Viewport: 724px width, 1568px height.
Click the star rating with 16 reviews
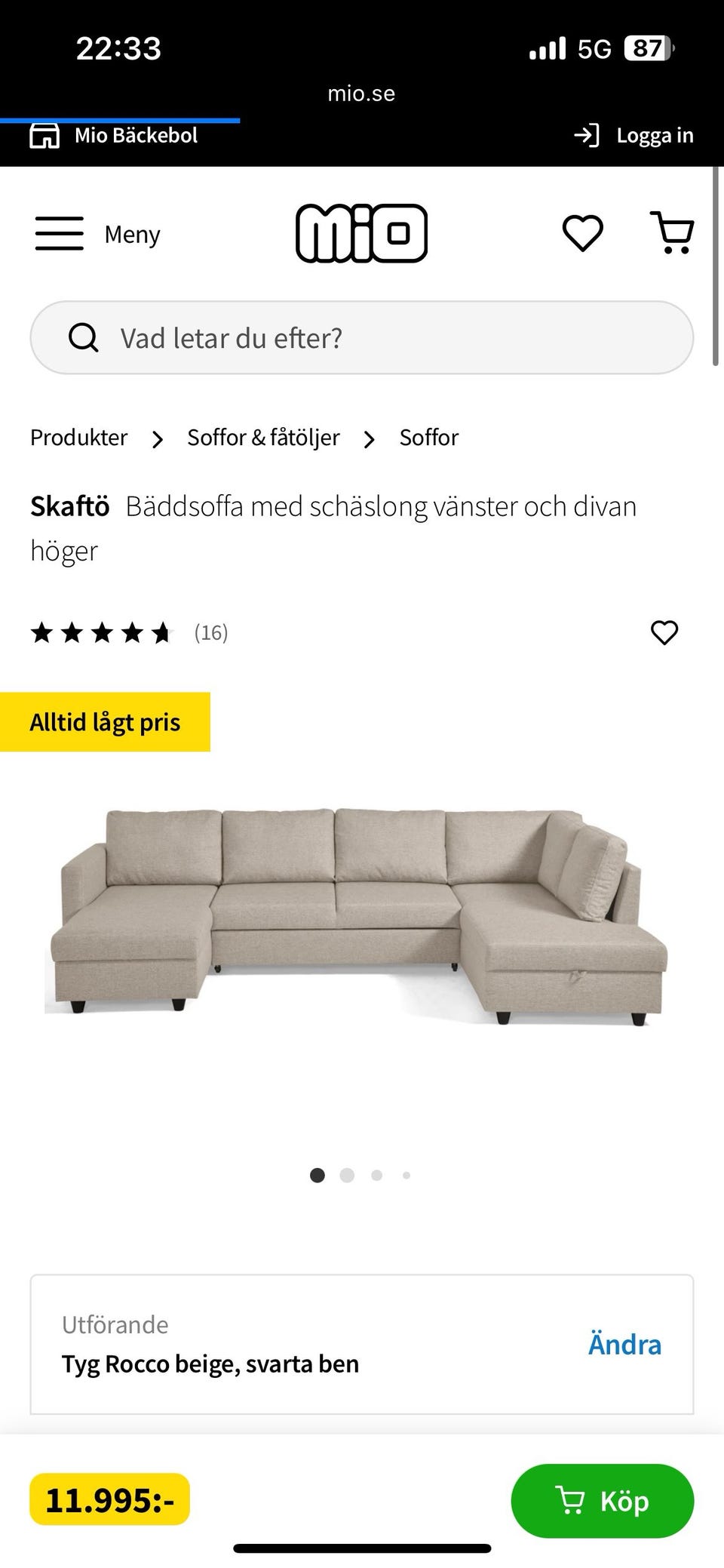tap(104, 632)
